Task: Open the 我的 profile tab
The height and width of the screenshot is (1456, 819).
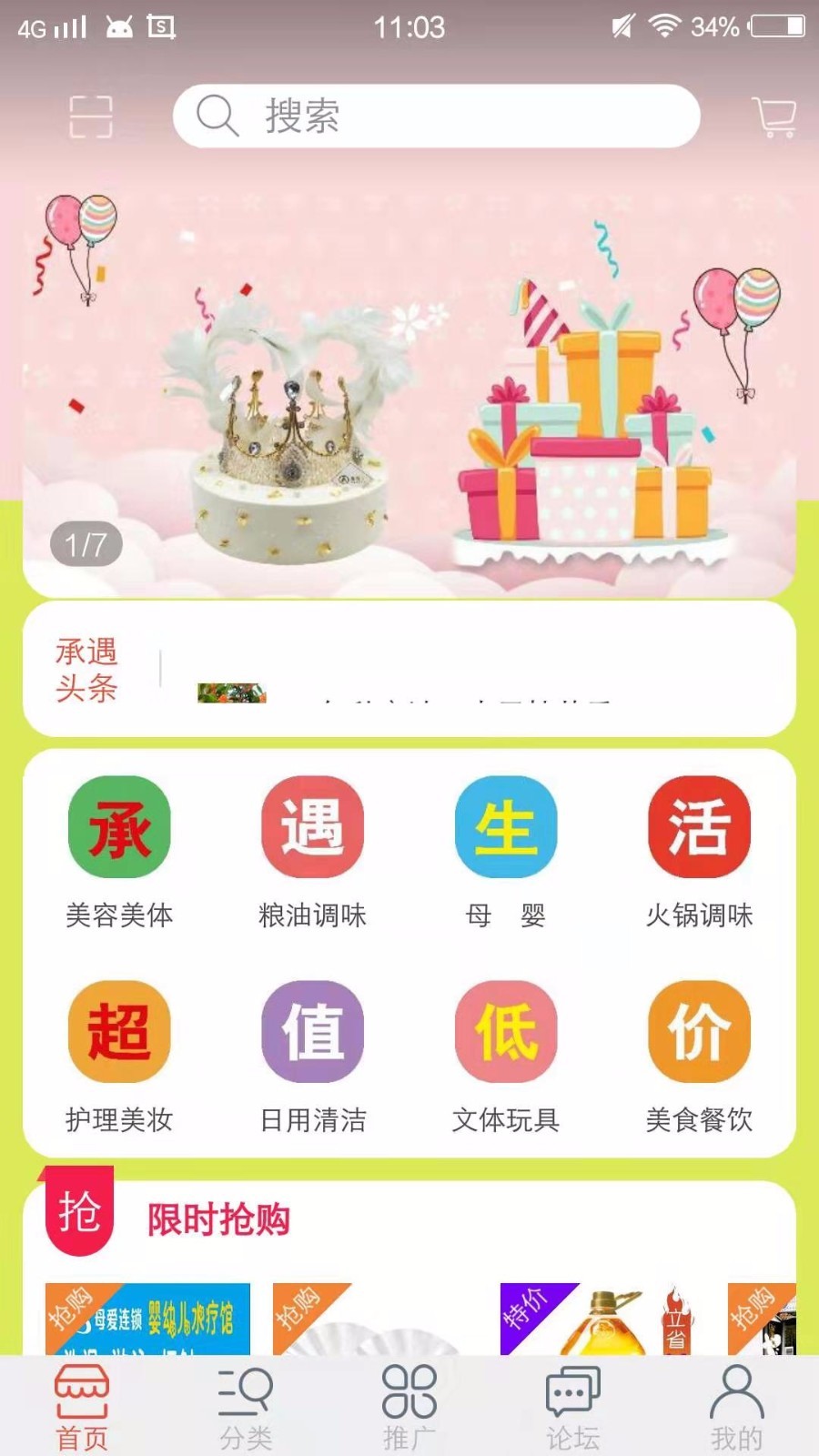Action: (x=737, y=1407)
